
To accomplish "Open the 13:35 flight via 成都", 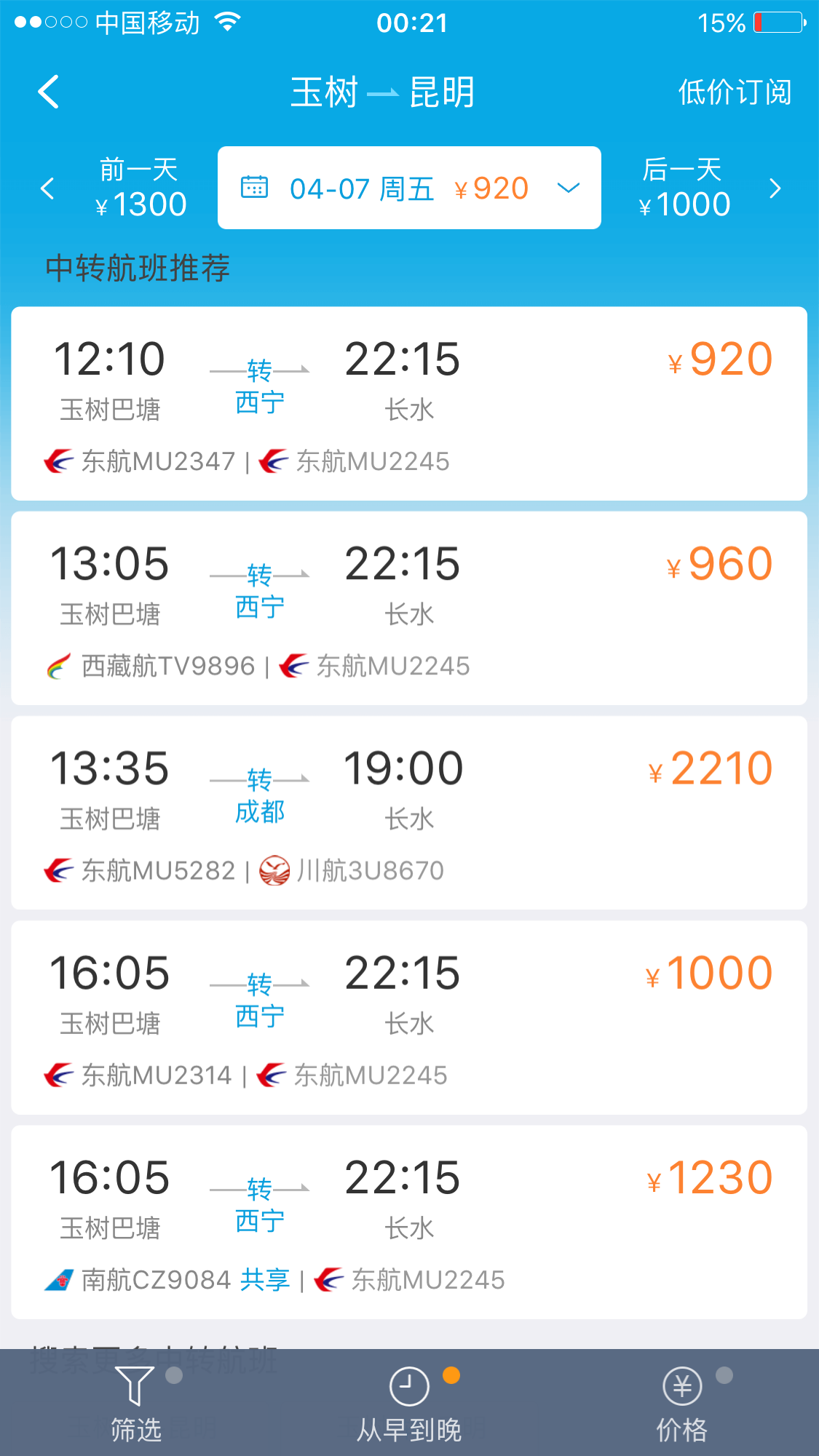I will 409,813.
